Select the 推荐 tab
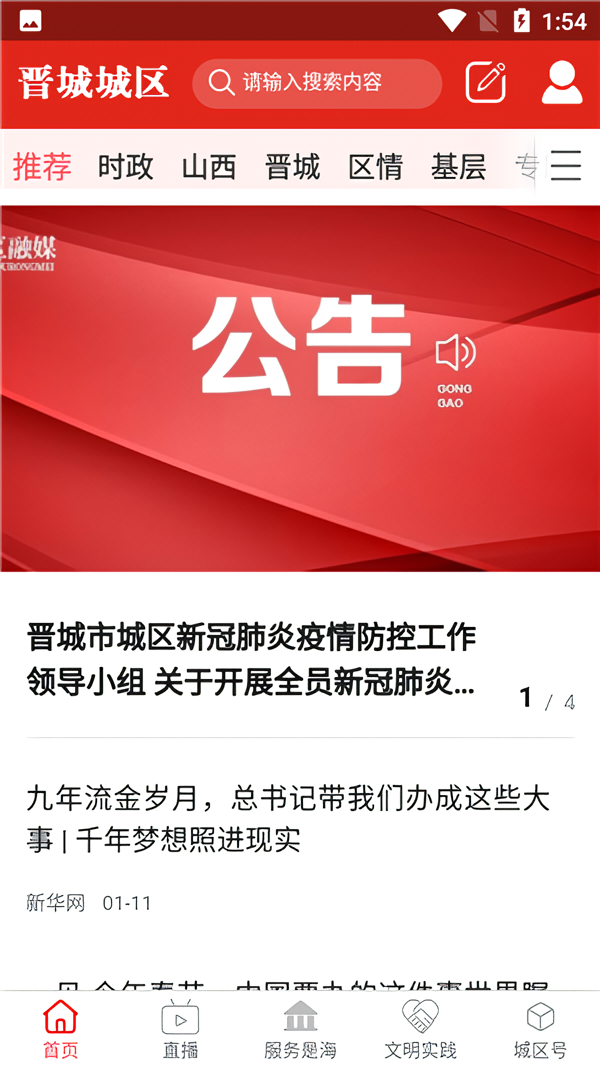Image resolution: width=600 pixels, height=1066 pixels. click(43, 167)
